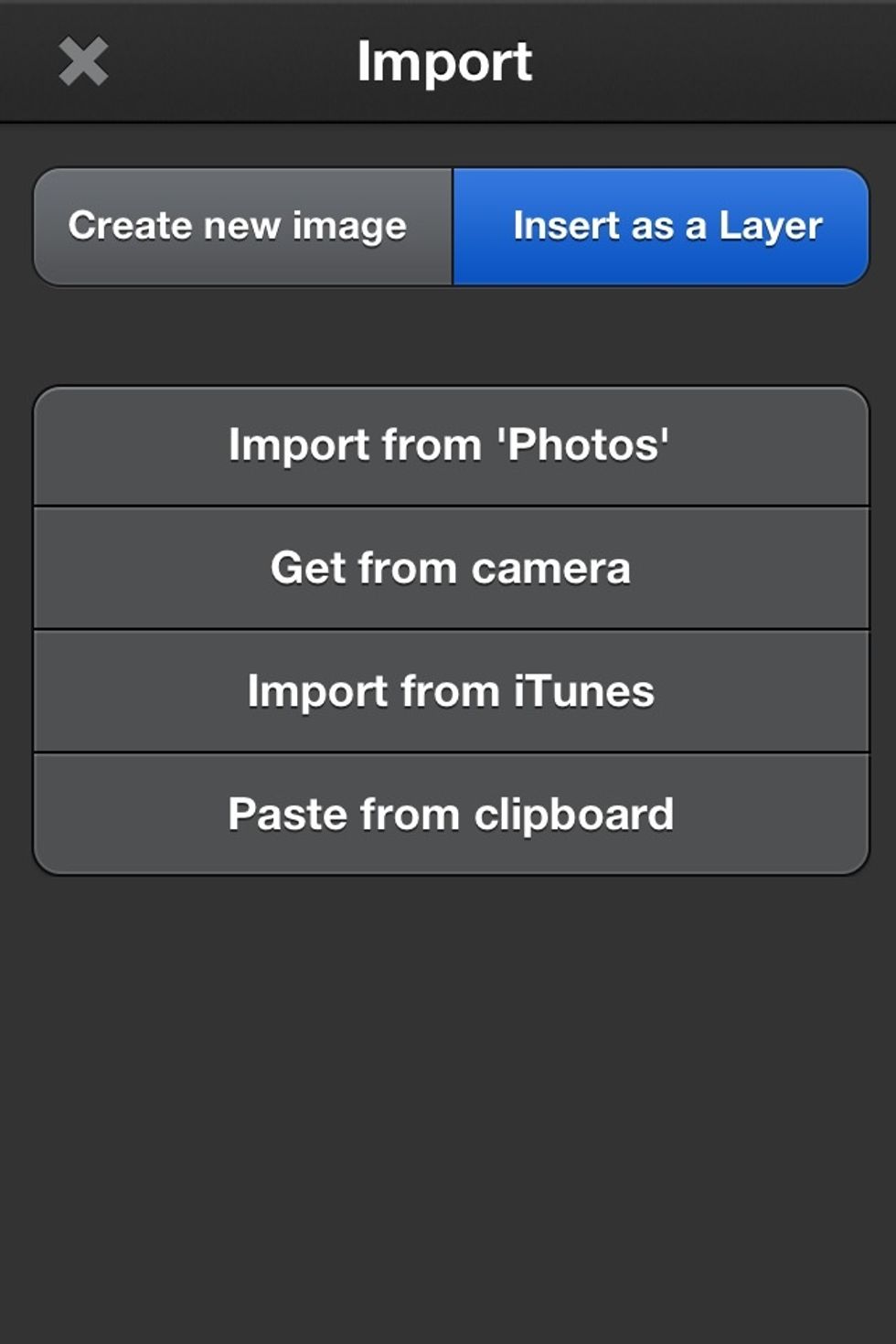Select the iTunes import option

click(x=448, y=690)
